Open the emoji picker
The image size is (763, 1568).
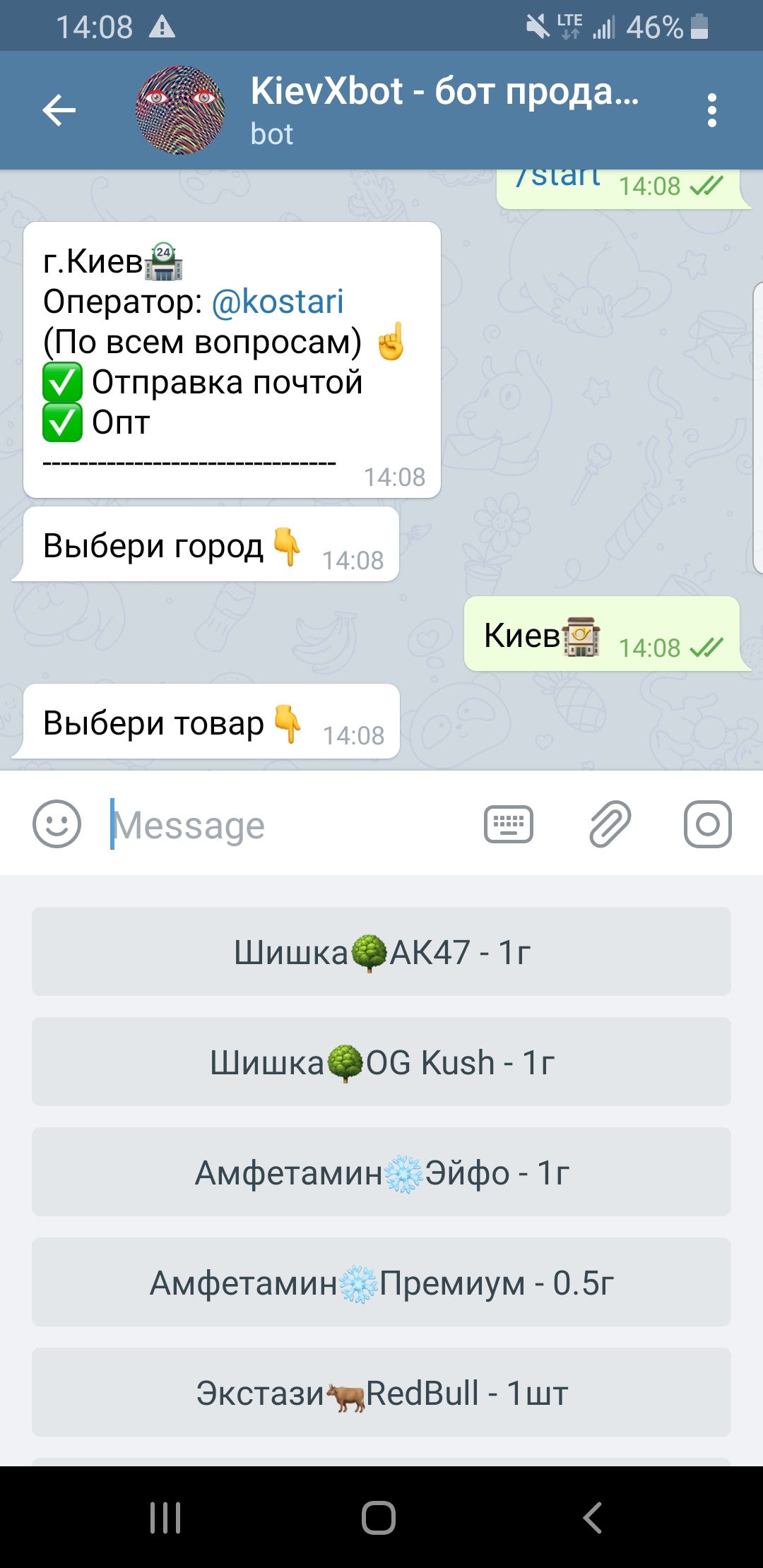tap(57, 824)
